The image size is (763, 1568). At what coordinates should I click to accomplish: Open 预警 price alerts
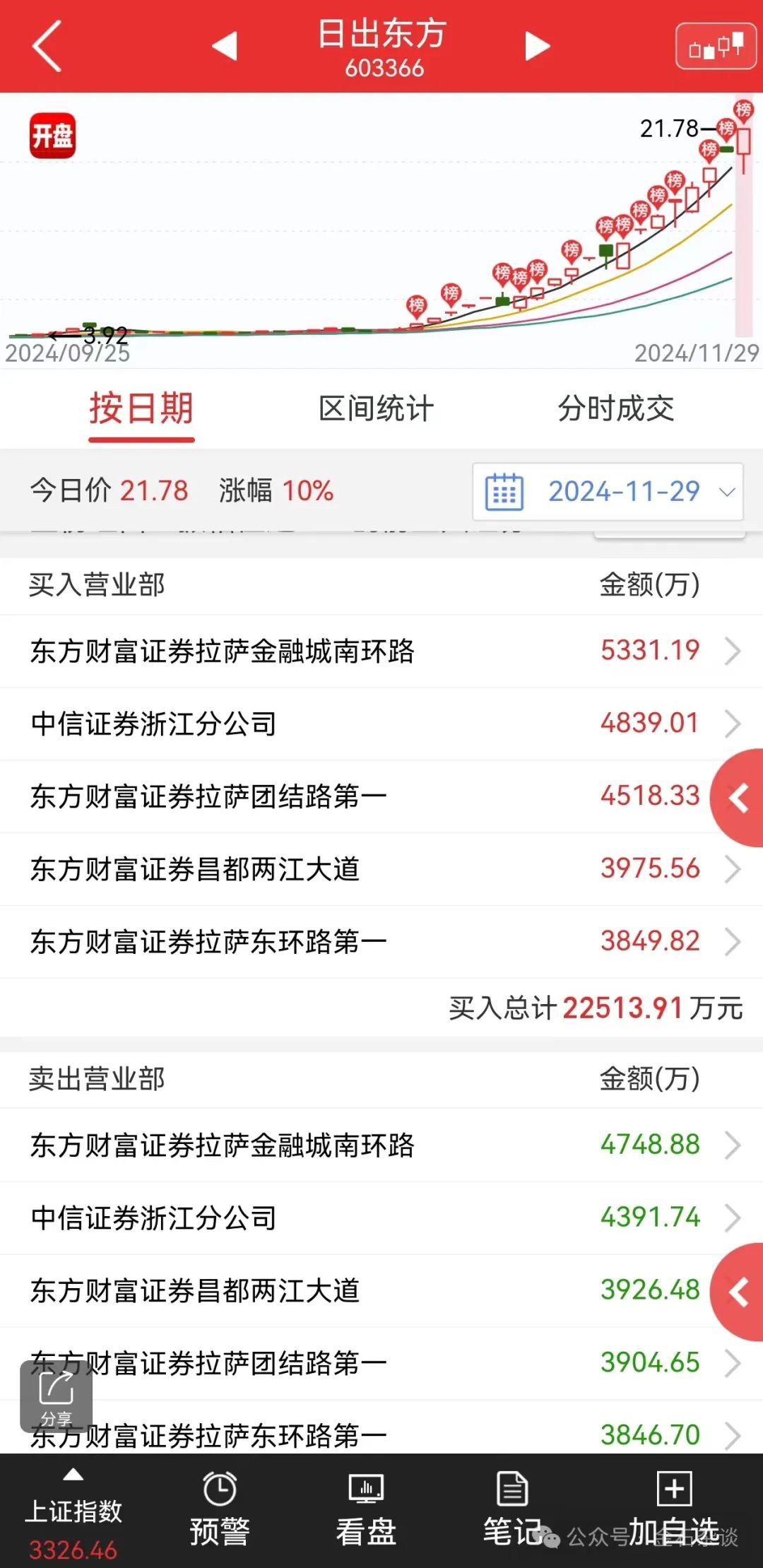[220, 1511]
